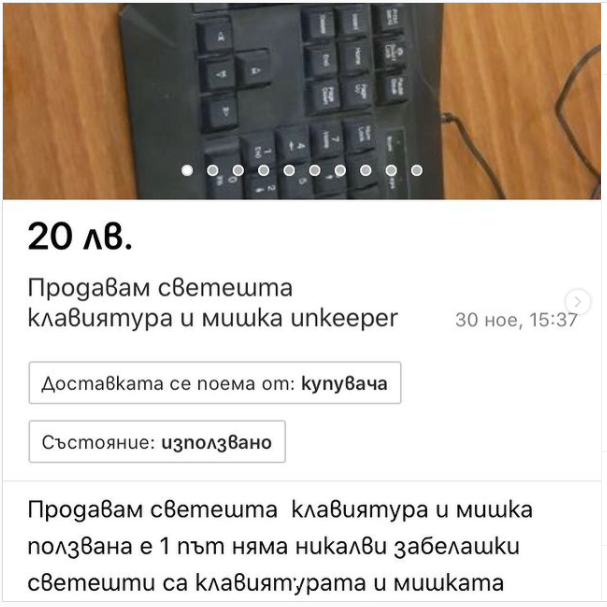Viewport: 607px width, 607px height.
Task: Go to the next listing with the right chevron
Action: pyautogui.click(x=577, y=301)
